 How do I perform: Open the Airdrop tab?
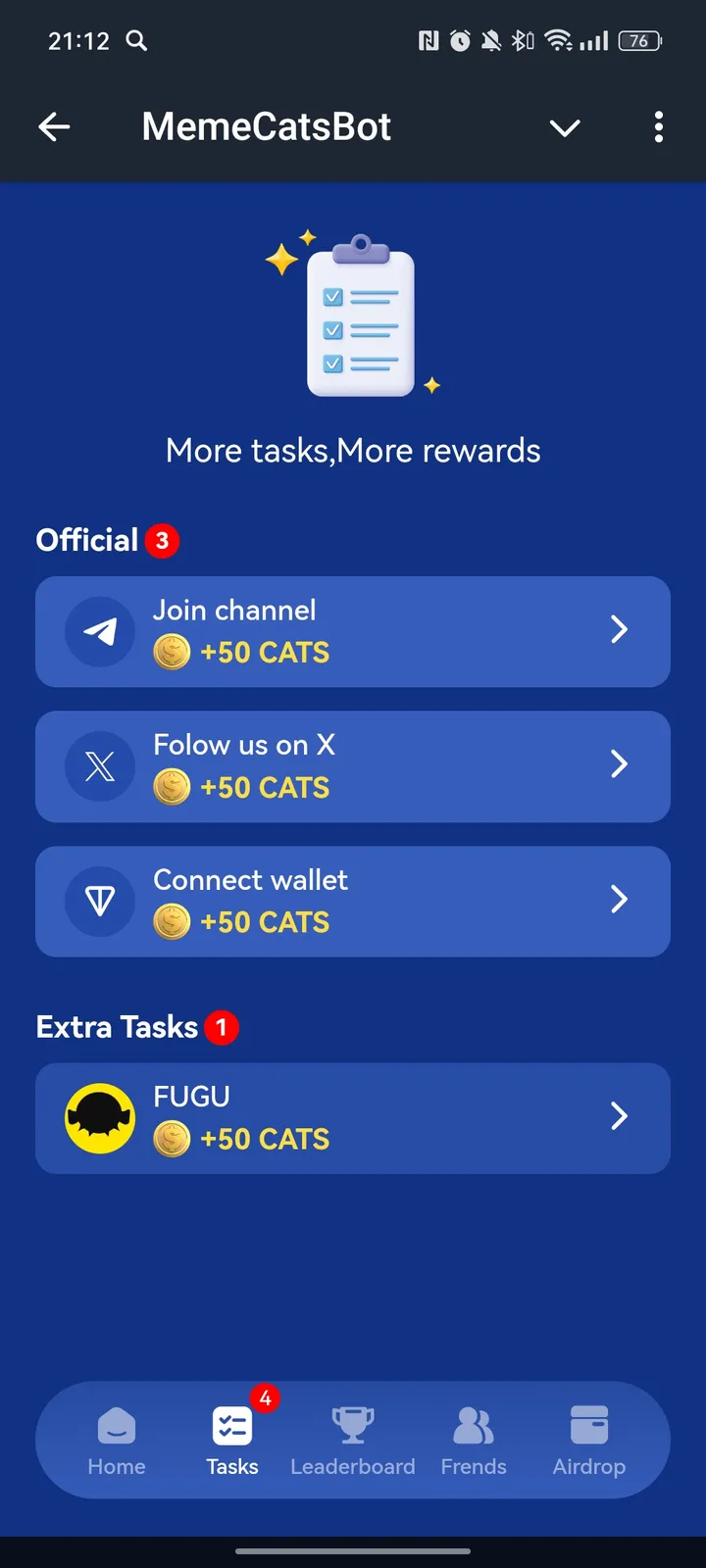[x=588, y=1440]
